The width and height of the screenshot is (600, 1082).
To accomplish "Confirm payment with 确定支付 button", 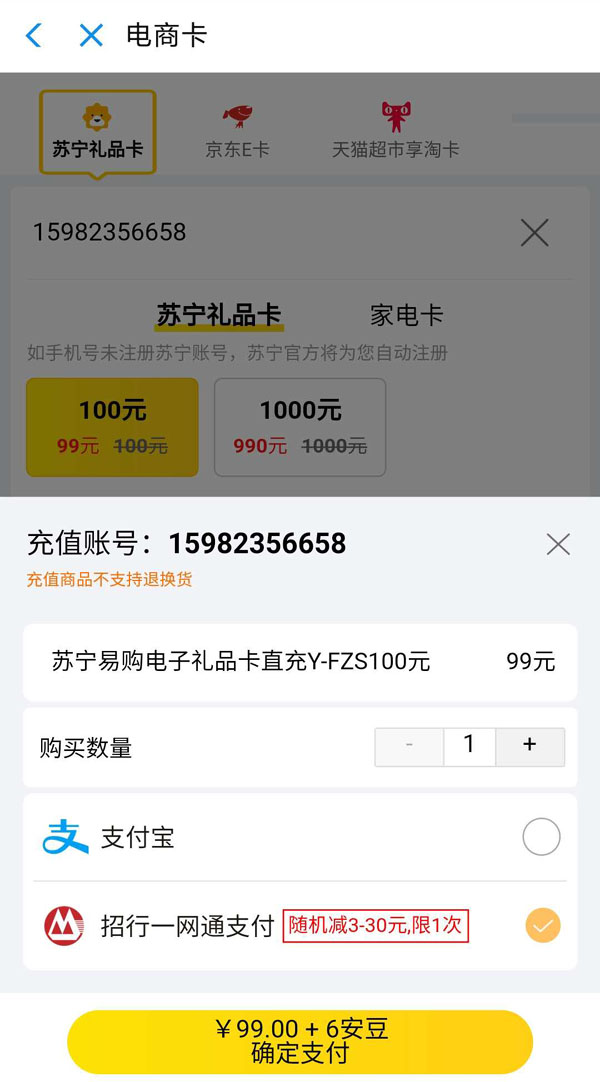I will click(300, 1041).
